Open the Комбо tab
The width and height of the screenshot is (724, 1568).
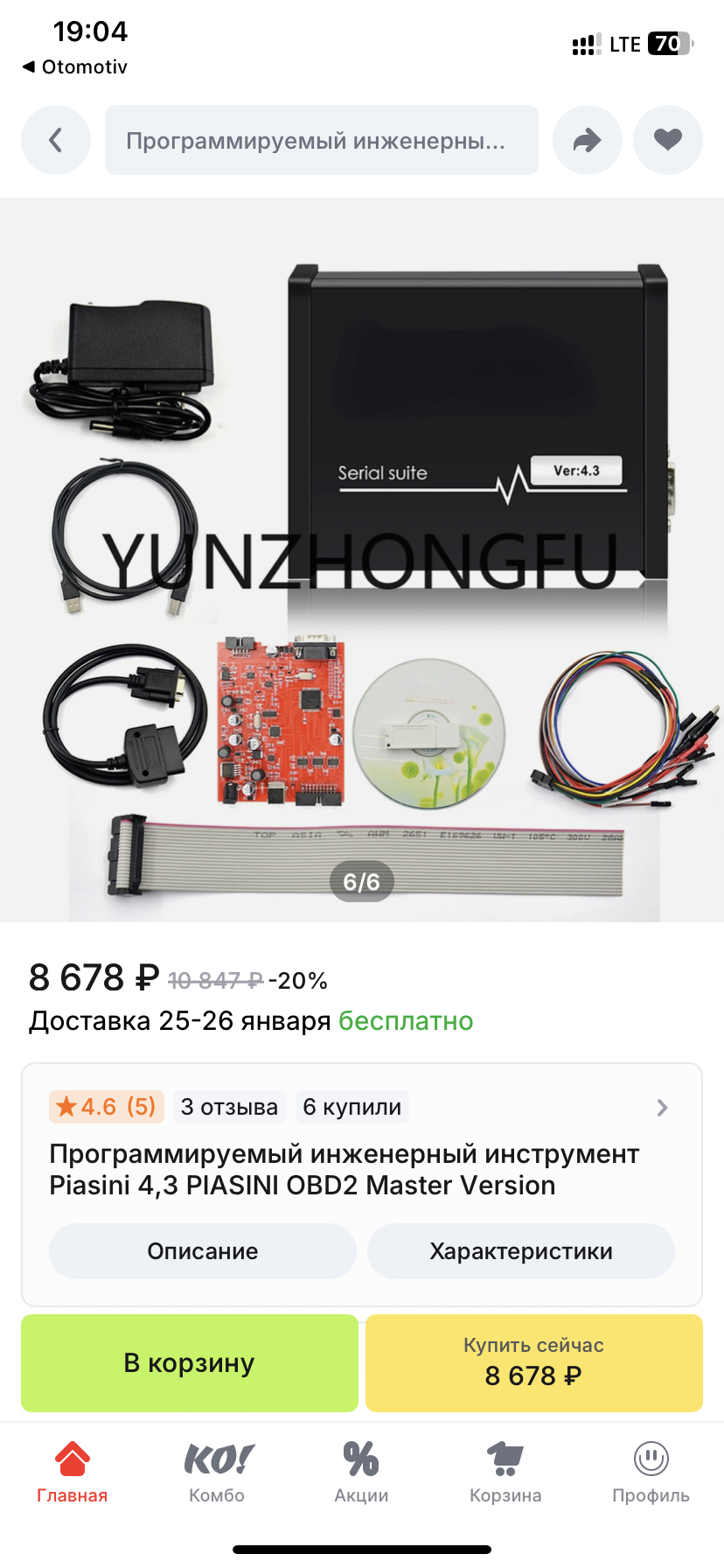pos(217,1473)
